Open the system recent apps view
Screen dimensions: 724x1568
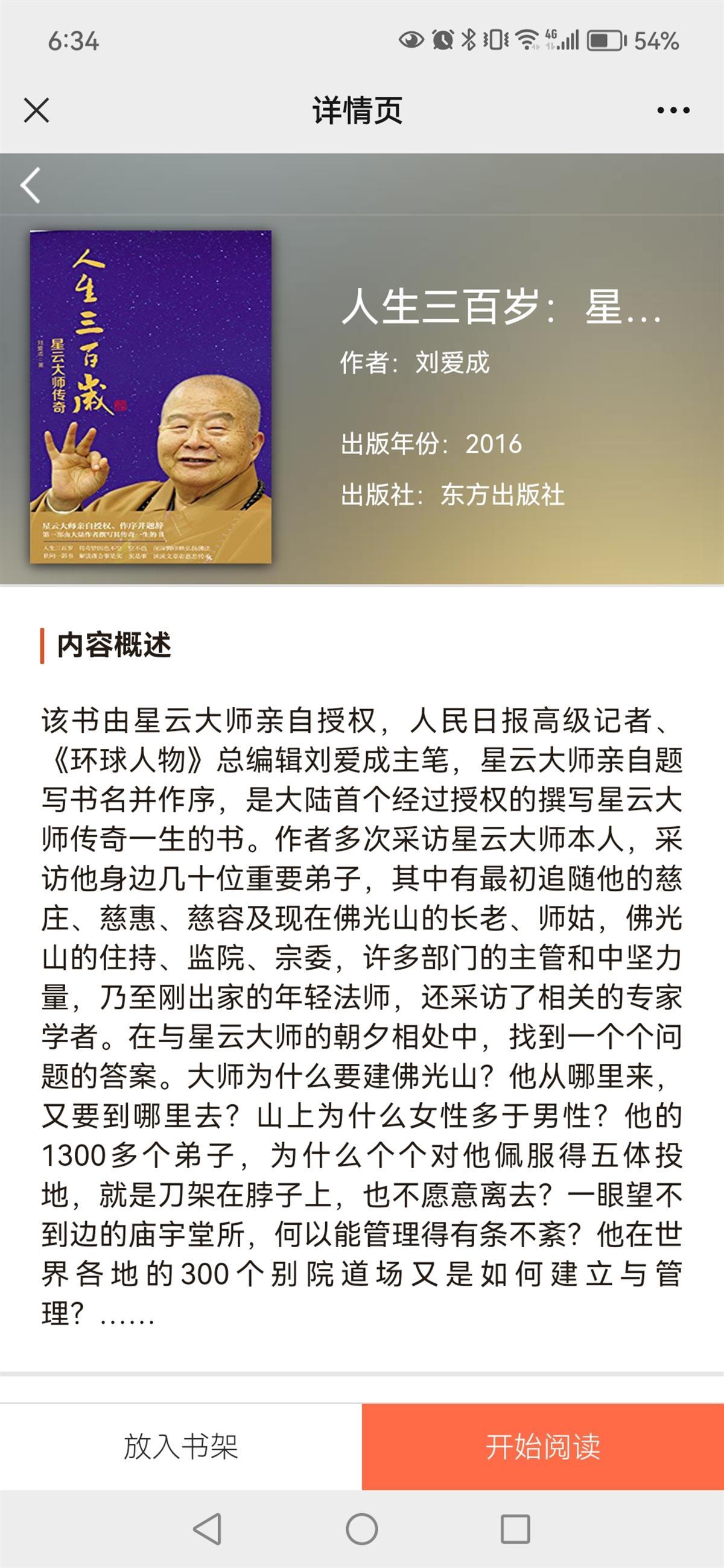point(515,1528)
